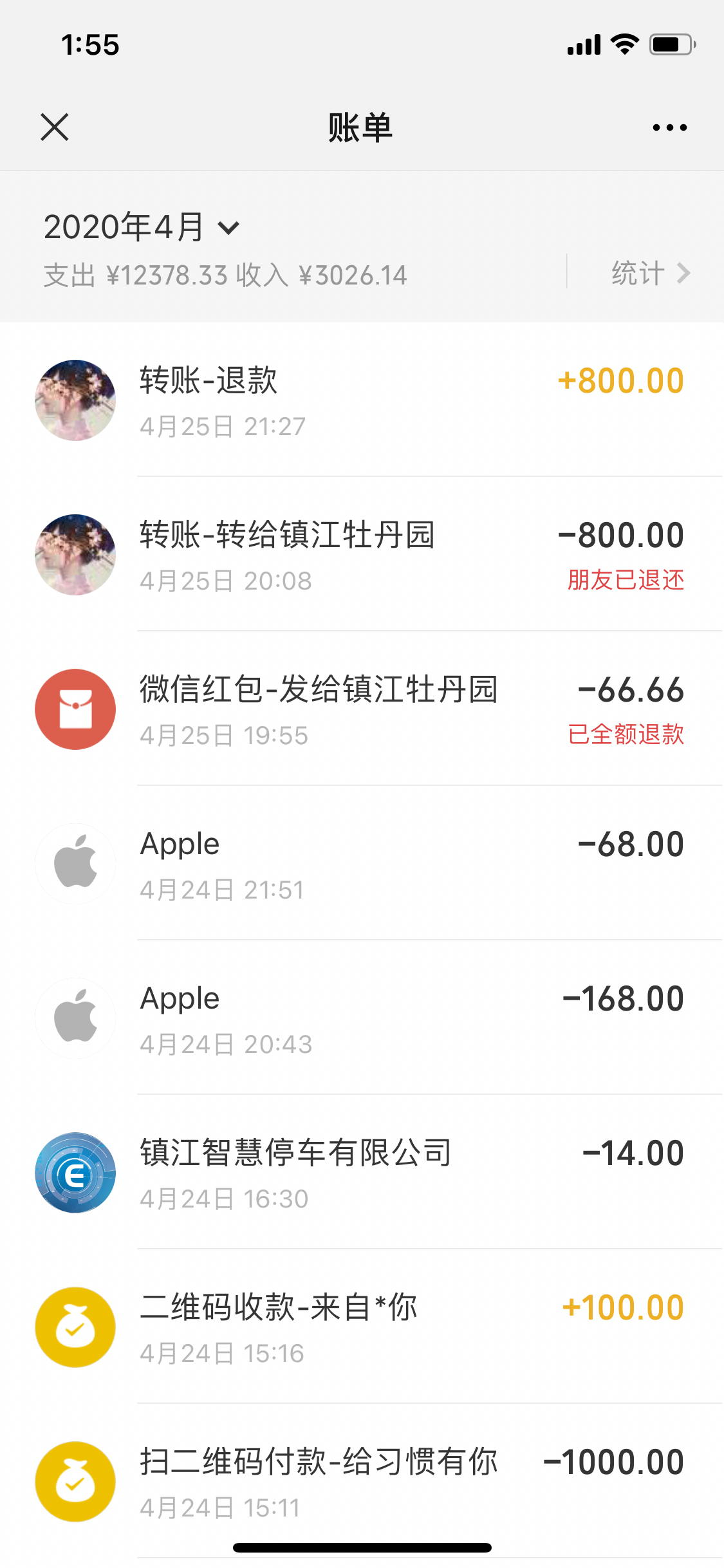Click the yellow money bag icon for 扫二维码付款
This screenshot has width=724, height=1568.
pyautogui.click(x=75, y=1481)
